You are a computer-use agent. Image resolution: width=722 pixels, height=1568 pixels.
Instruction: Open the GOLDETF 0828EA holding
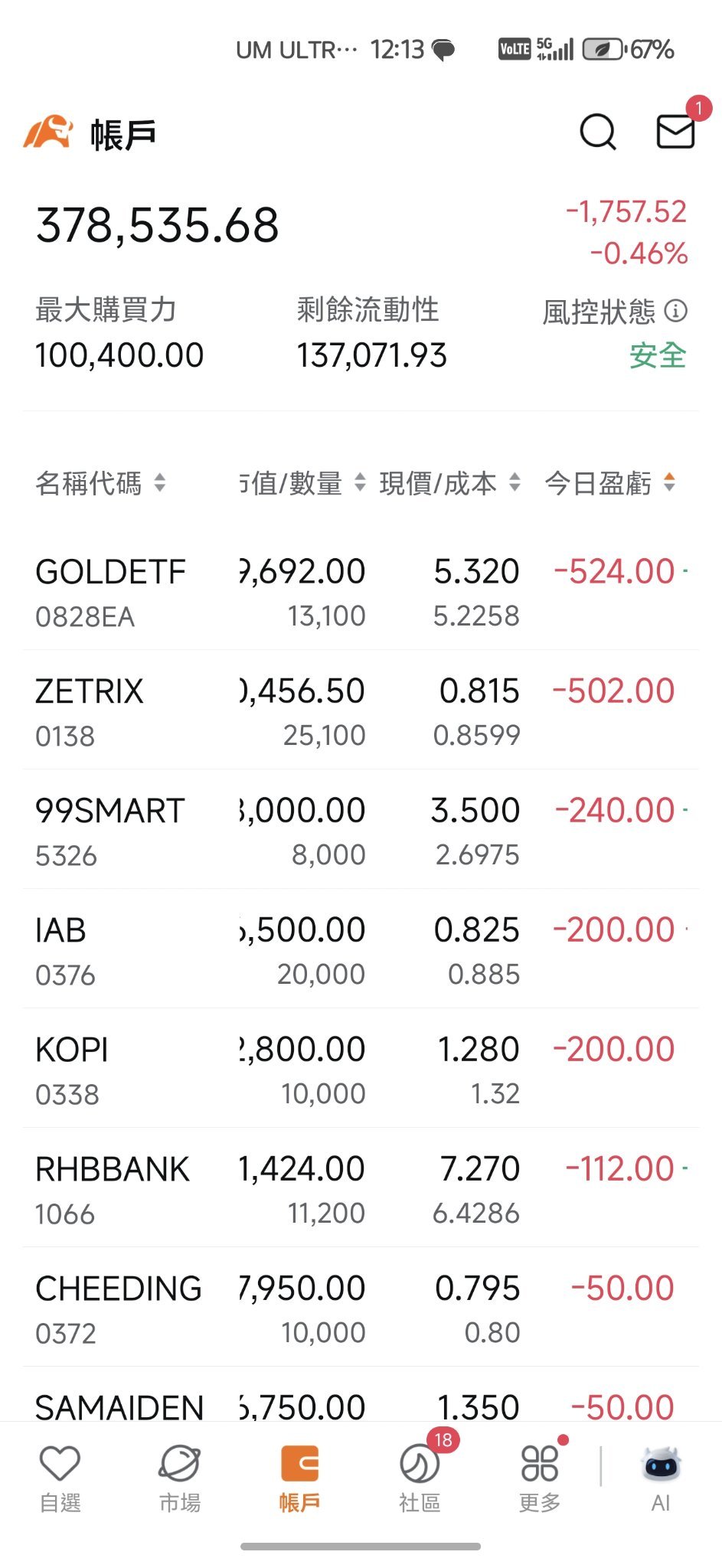pos(361,591)
